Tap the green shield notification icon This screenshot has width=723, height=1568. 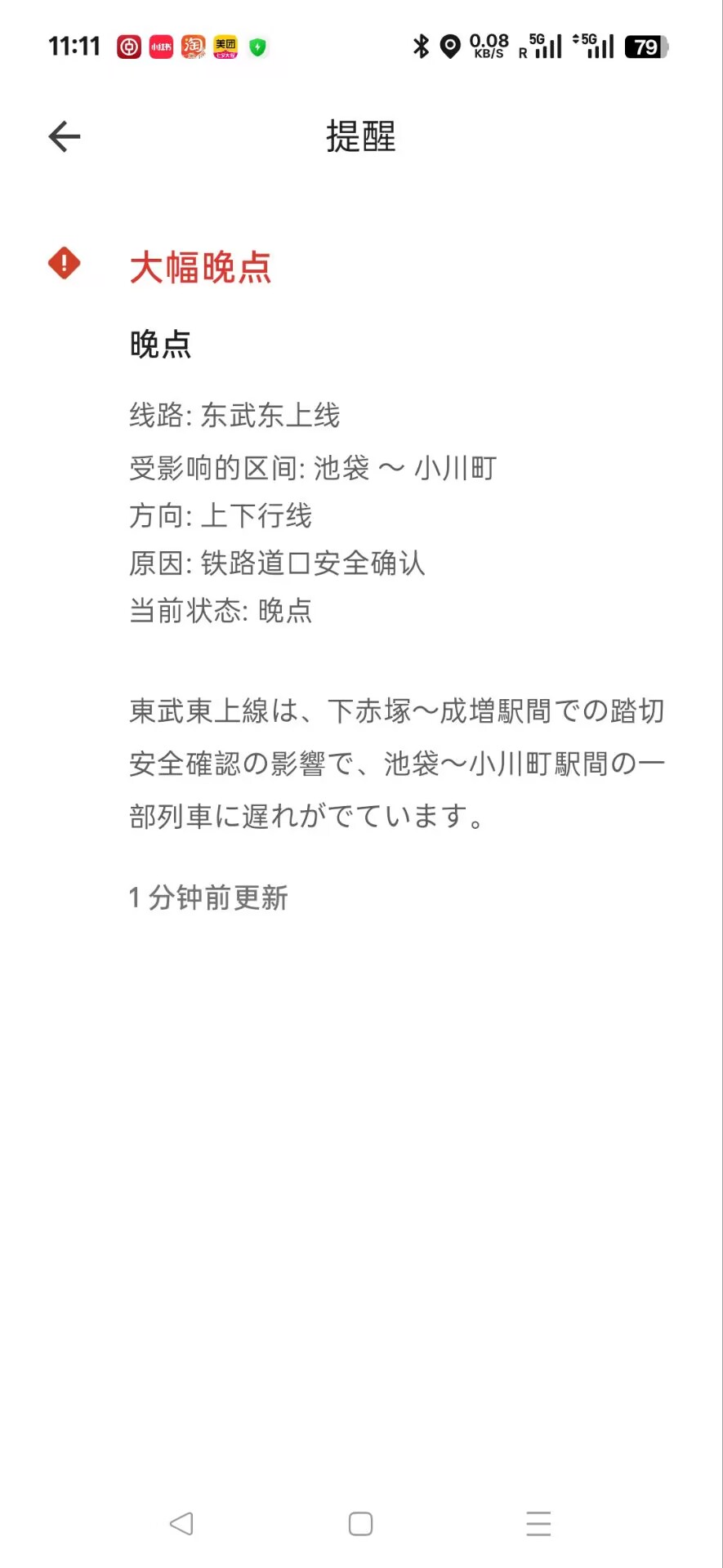coord(258,48)
